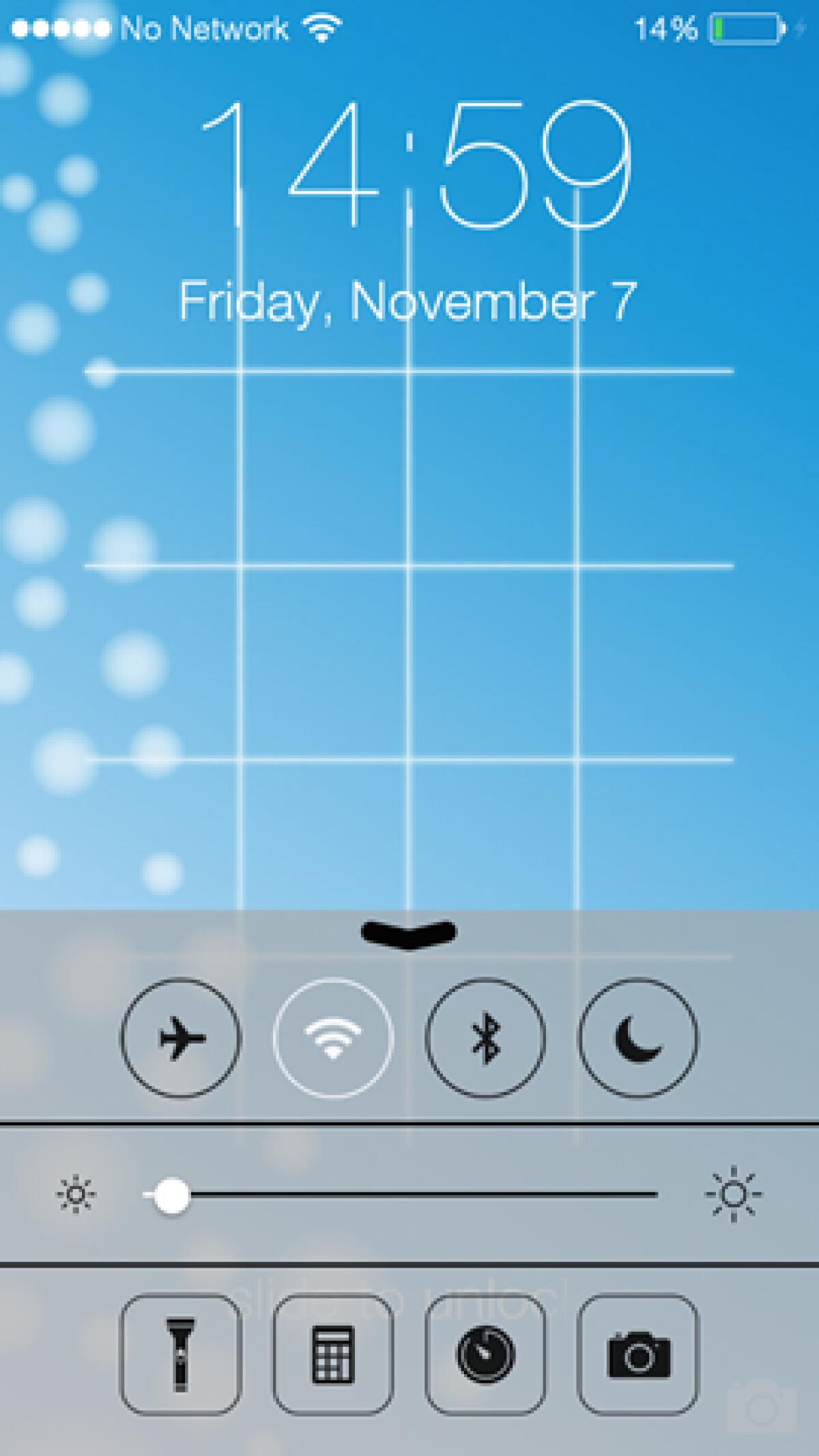Tap the Friday, November 7 date
The height and width of the screenshot is (1456, 819).
coord(409,301)
